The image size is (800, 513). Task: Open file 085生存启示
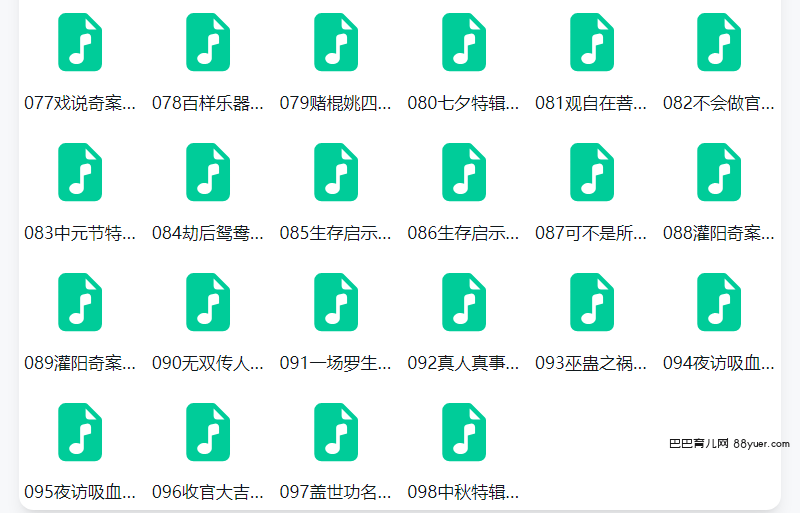(x=336, y=173)
